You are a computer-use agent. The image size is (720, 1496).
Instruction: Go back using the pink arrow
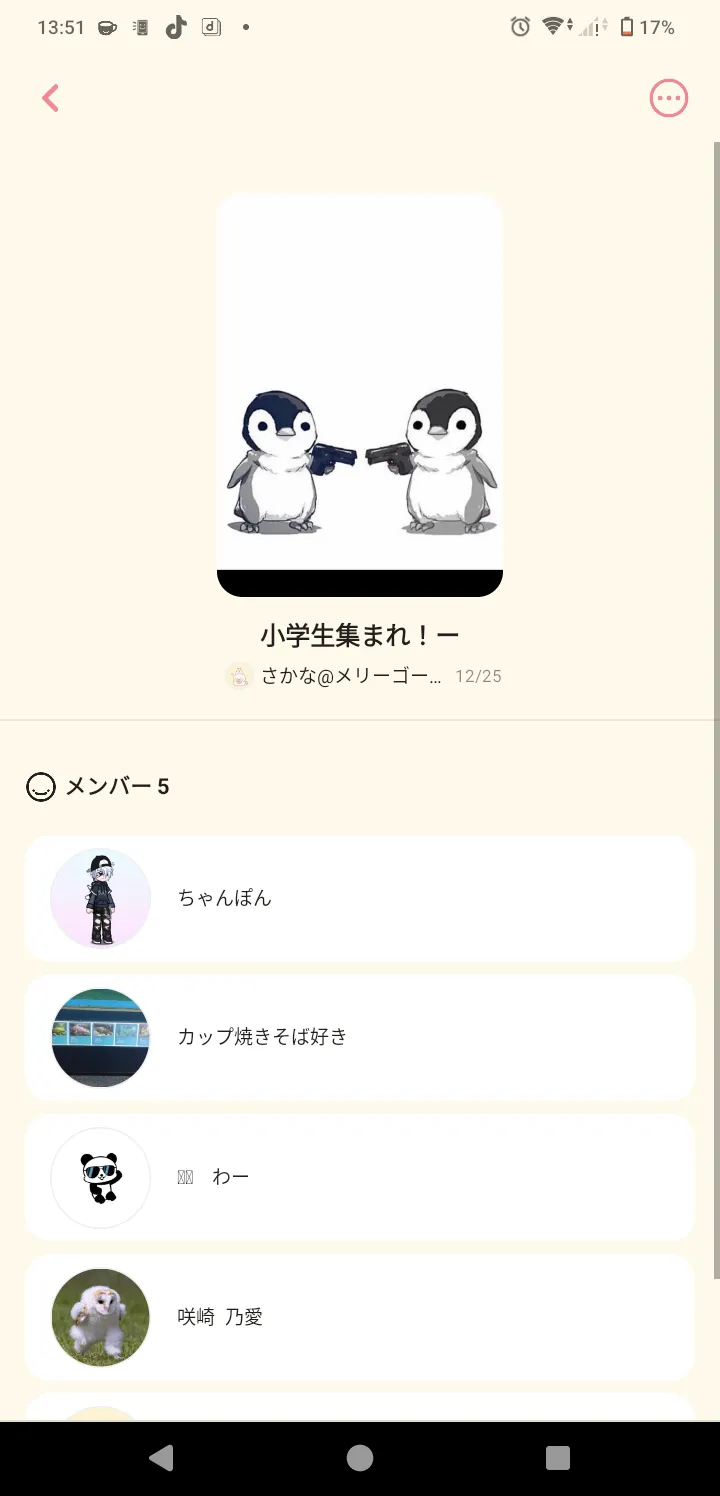point(51,98)
